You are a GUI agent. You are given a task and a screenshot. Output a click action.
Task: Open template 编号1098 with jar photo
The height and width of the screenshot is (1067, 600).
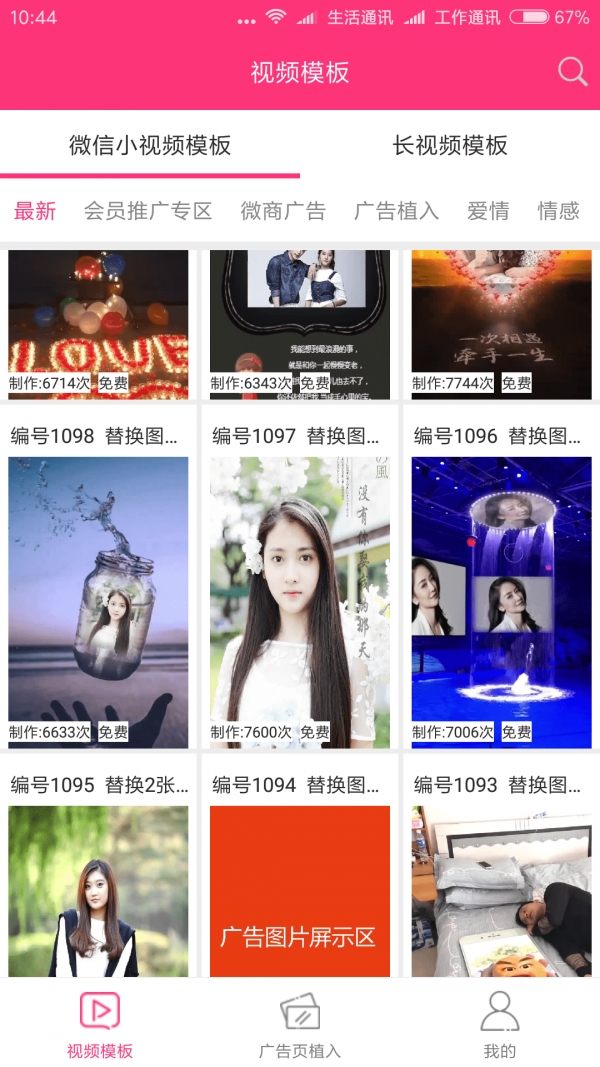point(98,600)
